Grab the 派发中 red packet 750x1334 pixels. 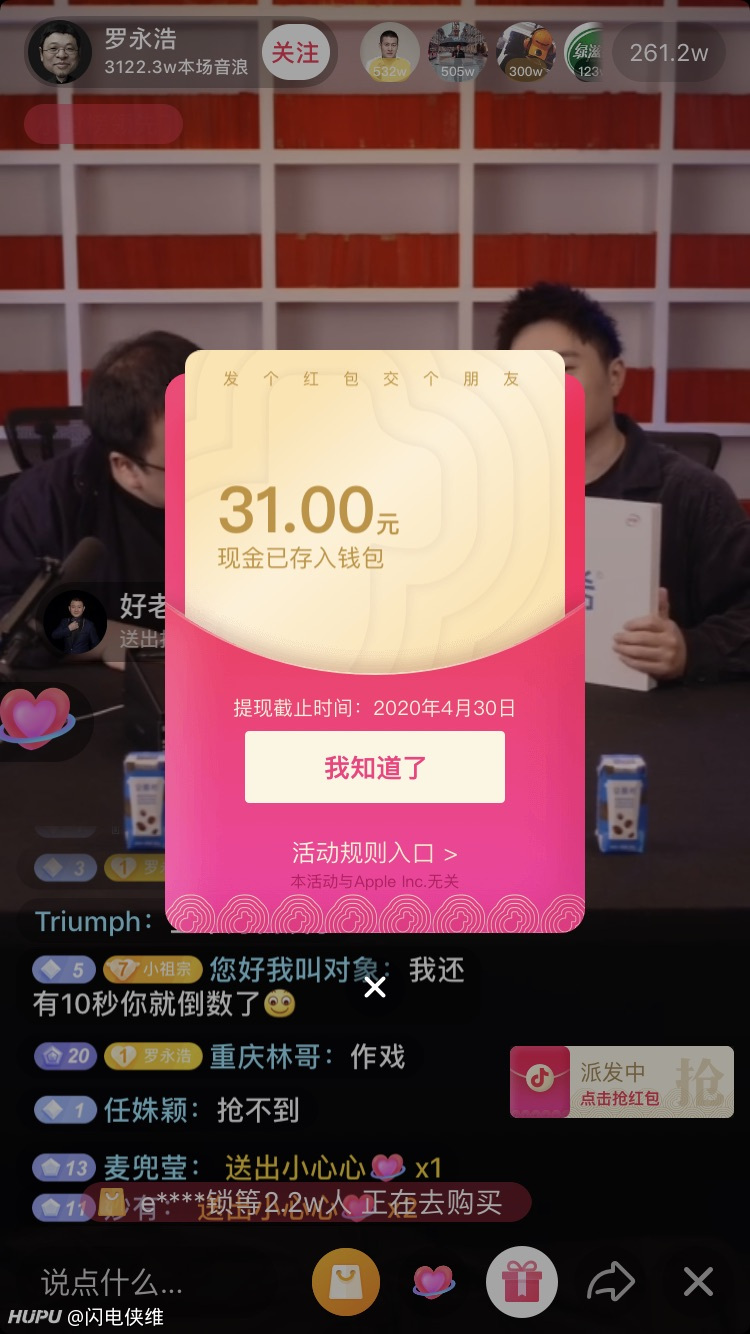pyautogui.click(x=622, y=1082)
